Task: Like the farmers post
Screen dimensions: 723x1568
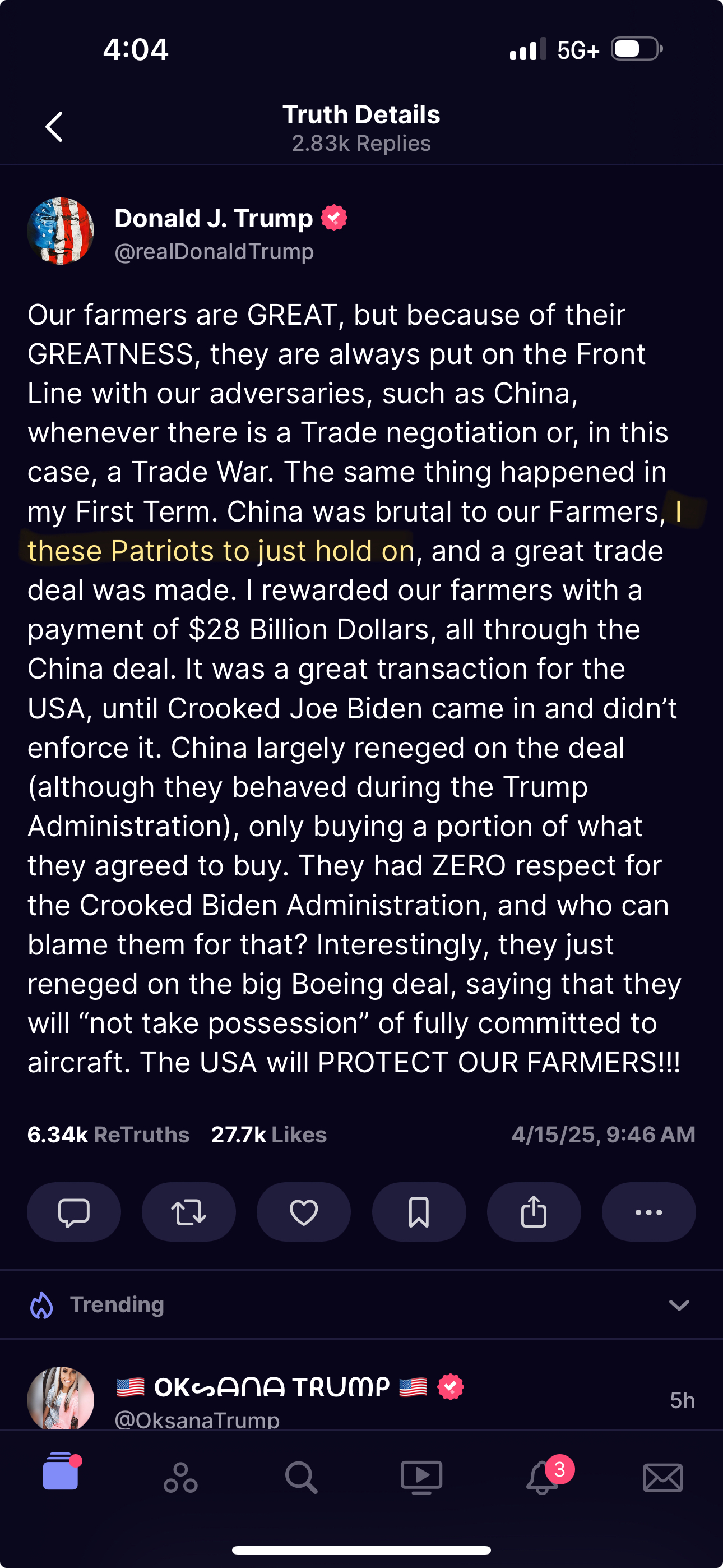Action: pos(304,1212)
